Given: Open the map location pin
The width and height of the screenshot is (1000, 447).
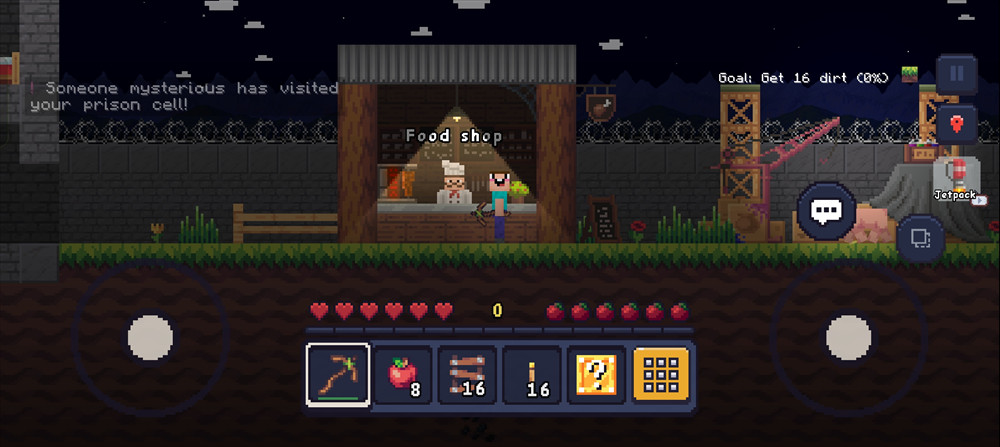Looking at the screenshot, I should [957, 125].
